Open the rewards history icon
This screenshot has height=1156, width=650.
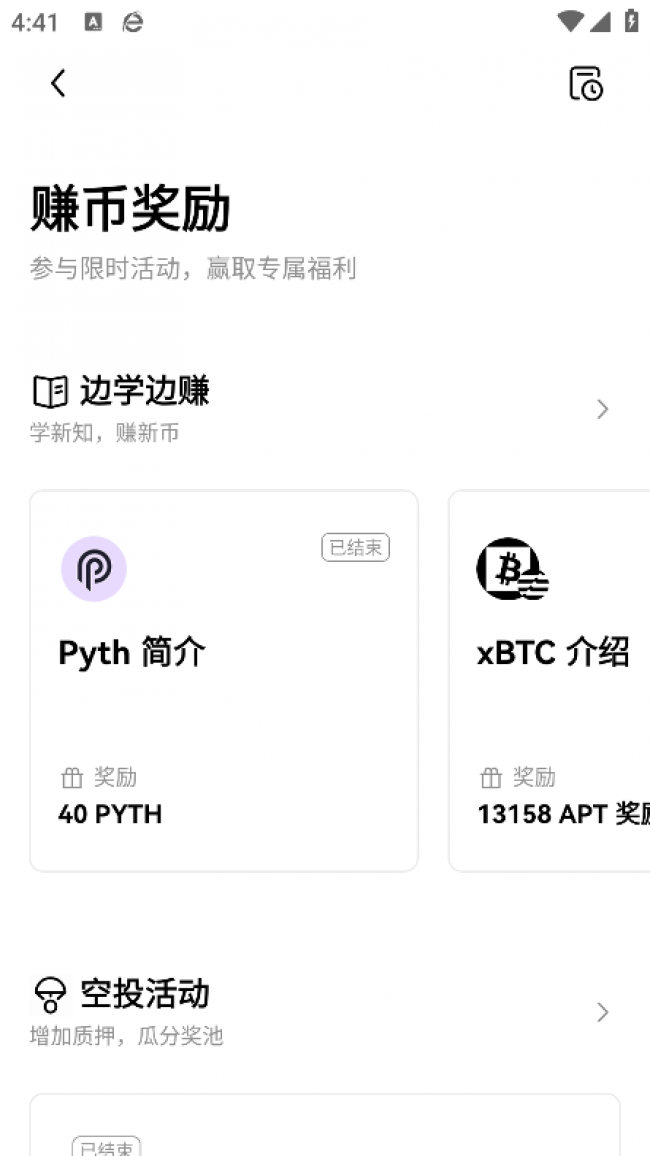click(586, 84)
